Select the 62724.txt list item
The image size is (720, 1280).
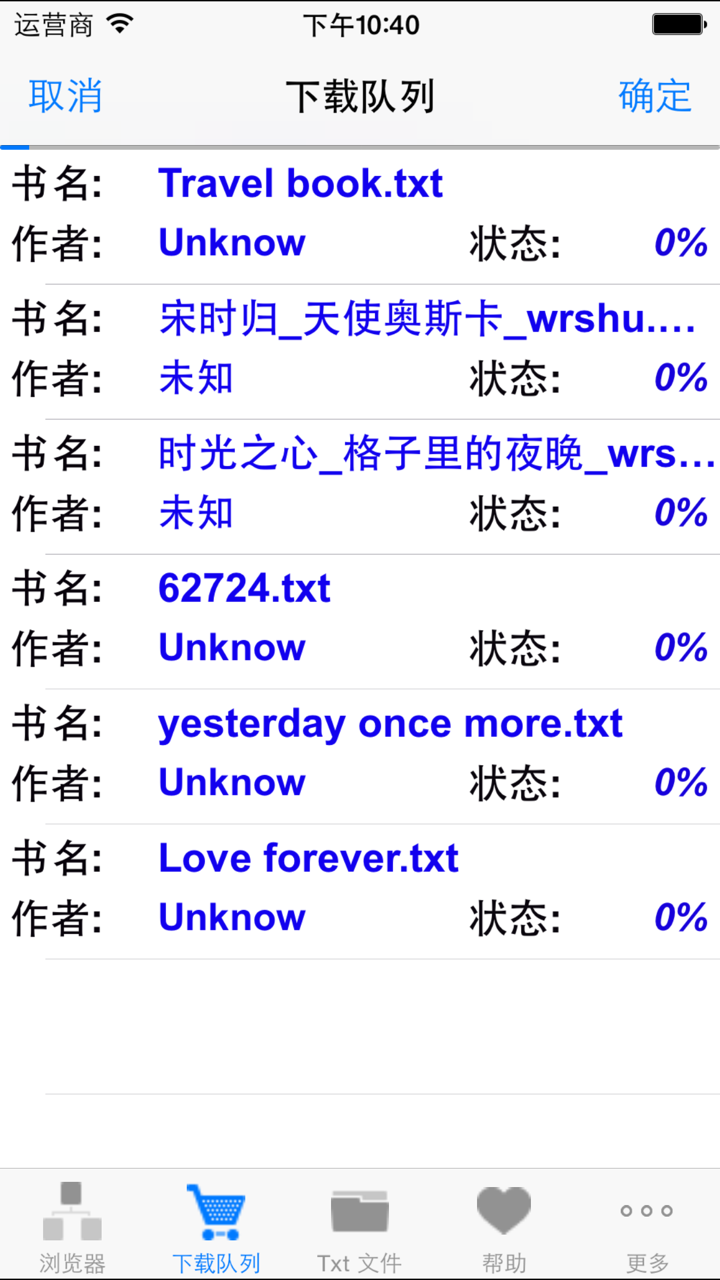(x=243, y=588)
